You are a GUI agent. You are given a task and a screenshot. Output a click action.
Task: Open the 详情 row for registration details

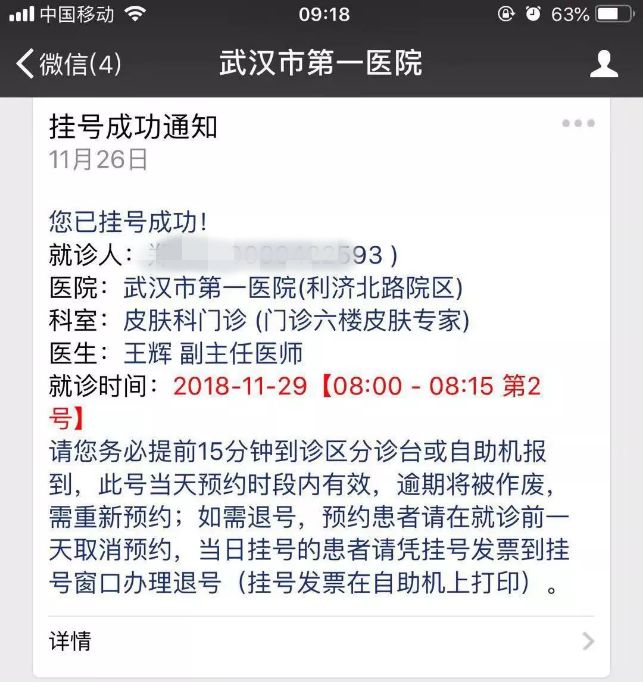click(320, 641)
